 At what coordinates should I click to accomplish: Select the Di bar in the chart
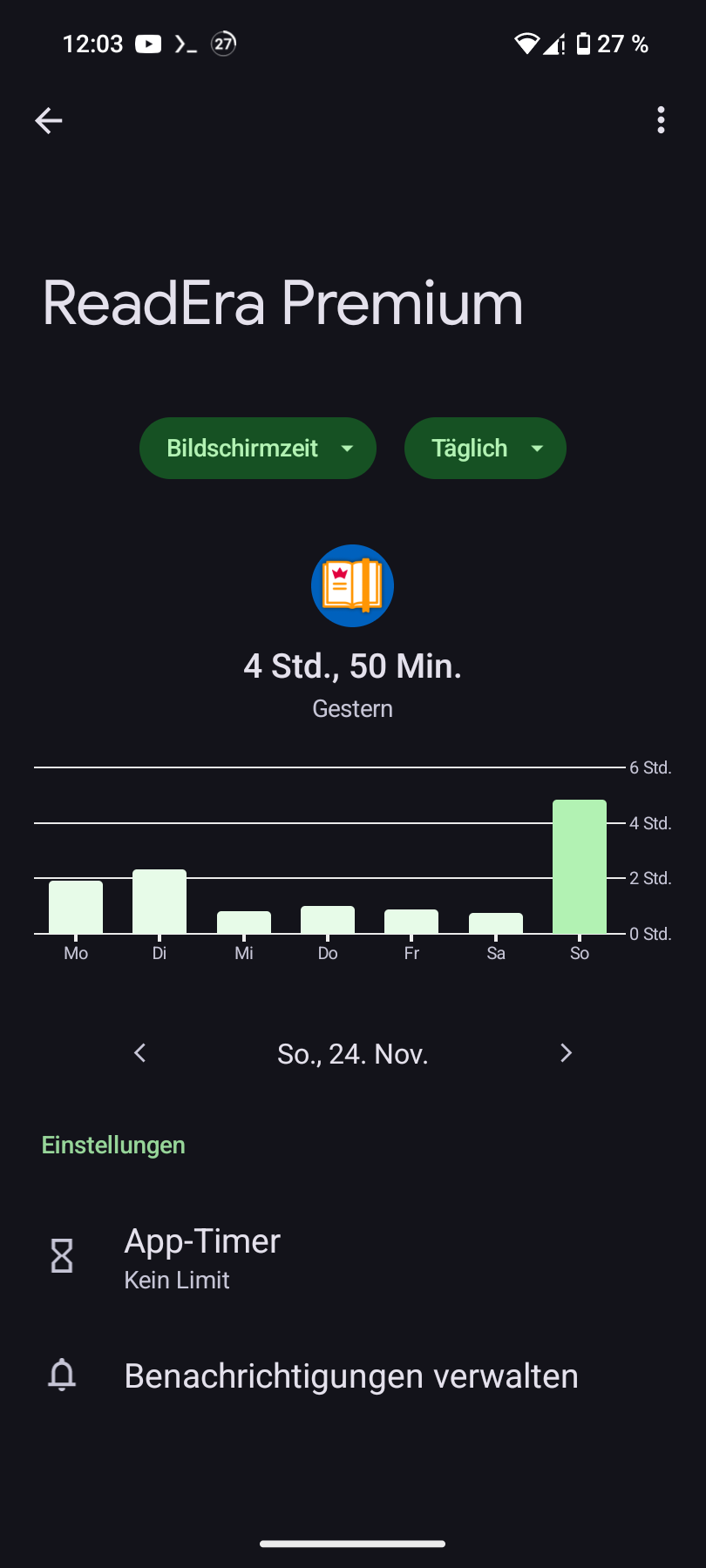point(160,902)
